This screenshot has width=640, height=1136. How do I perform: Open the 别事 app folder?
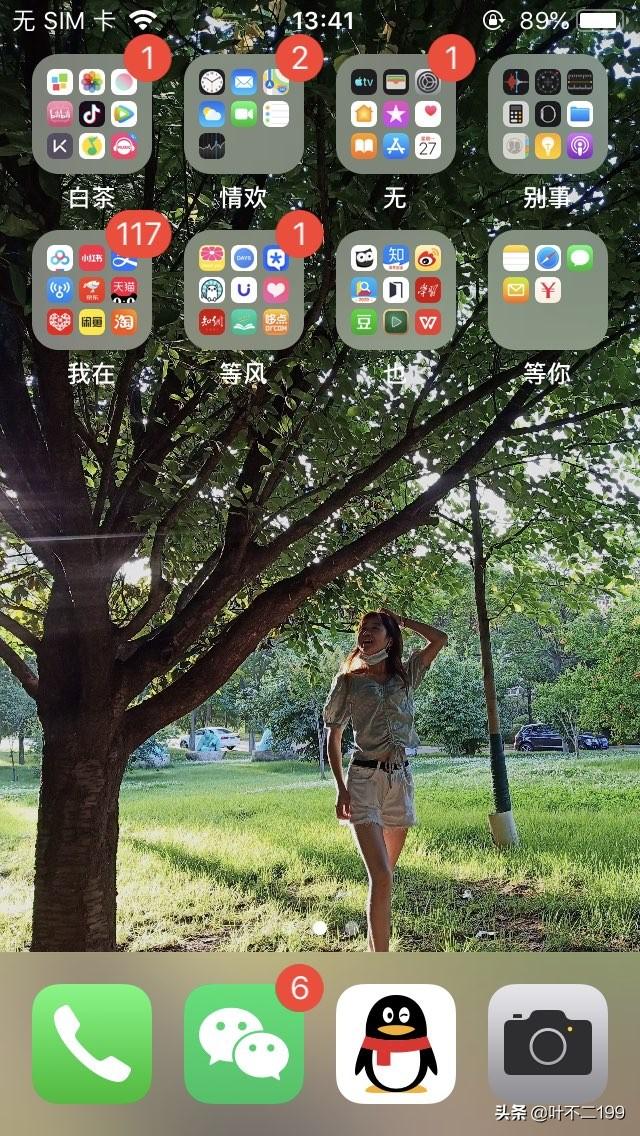coord(548,114)
